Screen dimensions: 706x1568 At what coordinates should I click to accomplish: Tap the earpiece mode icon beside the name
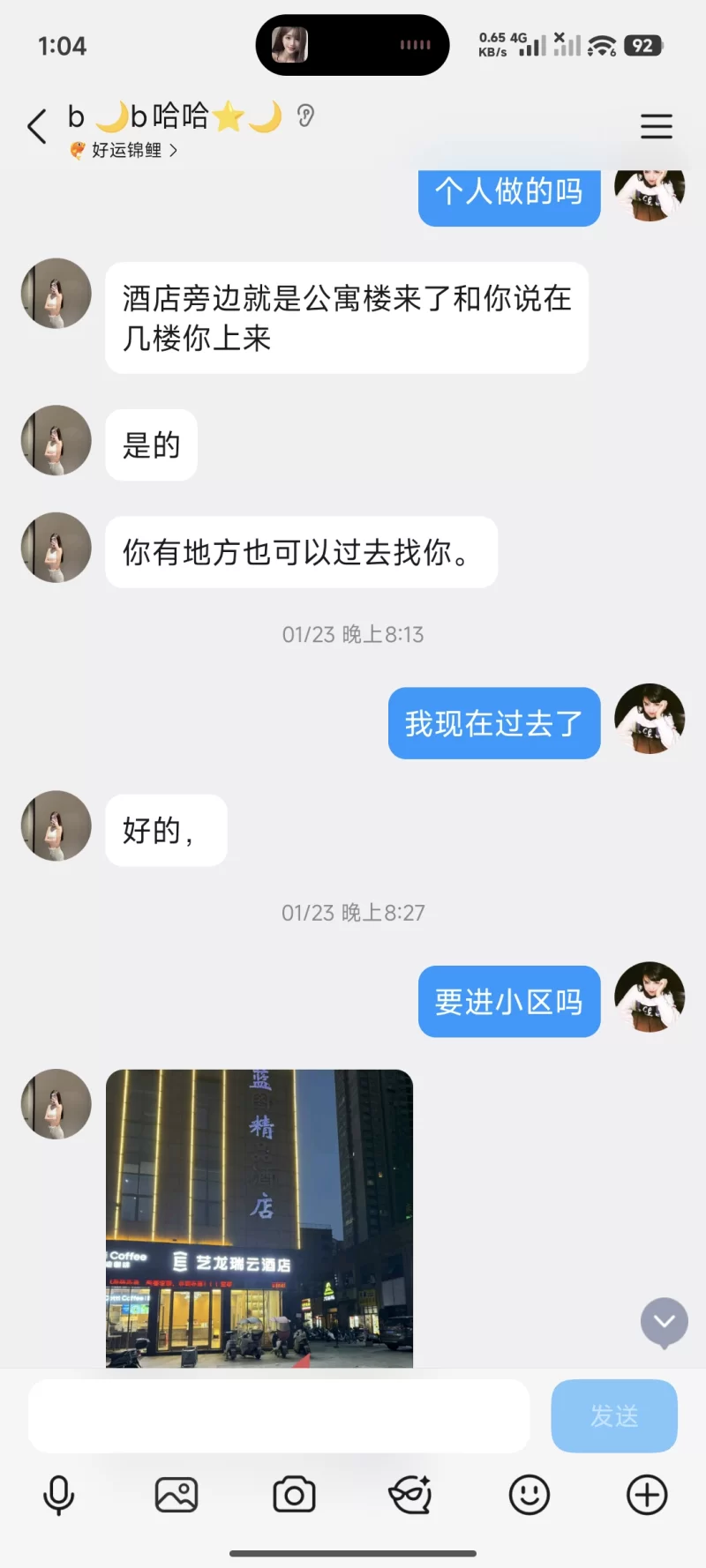pos(305,116)
